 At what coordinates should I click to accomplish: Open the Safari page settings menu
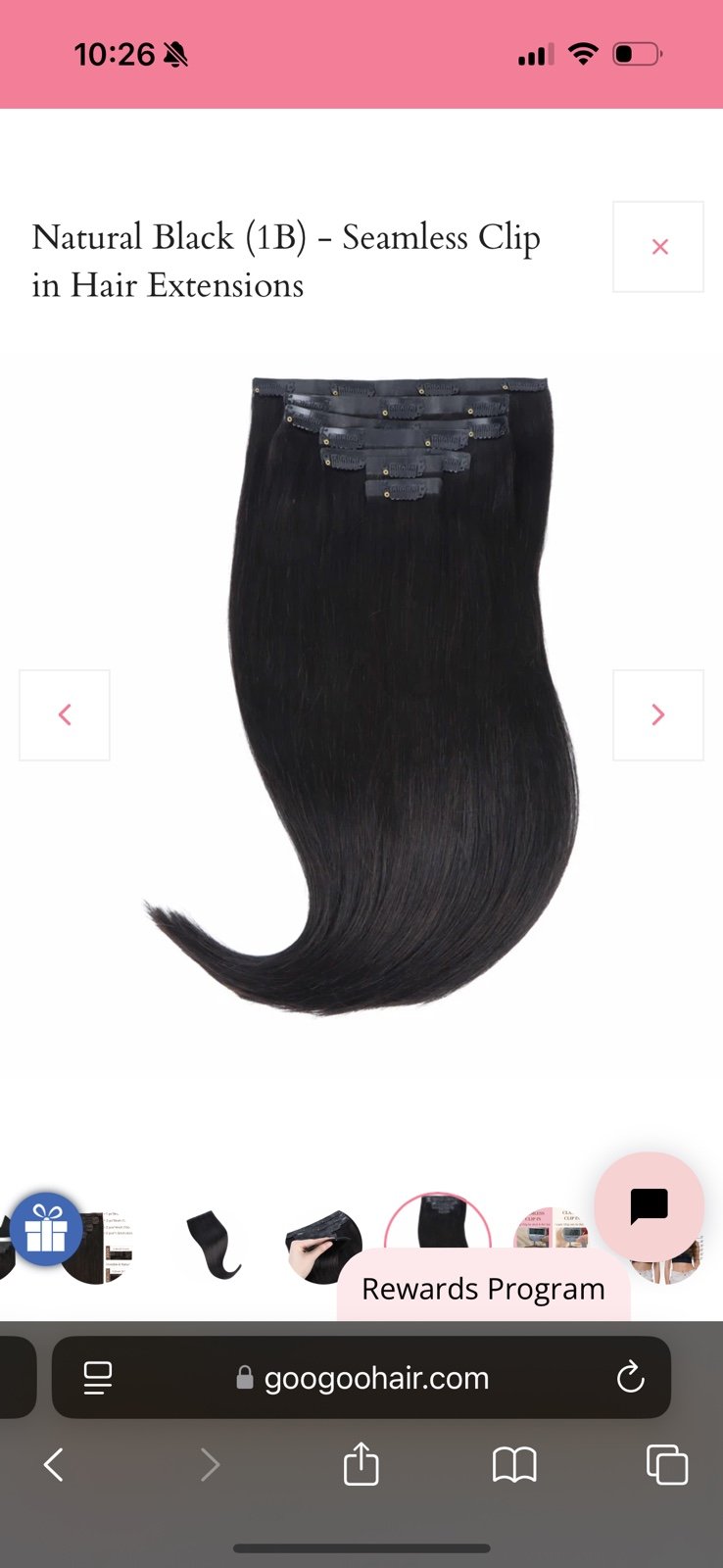pyautogui.click(x=98, y=1378)
